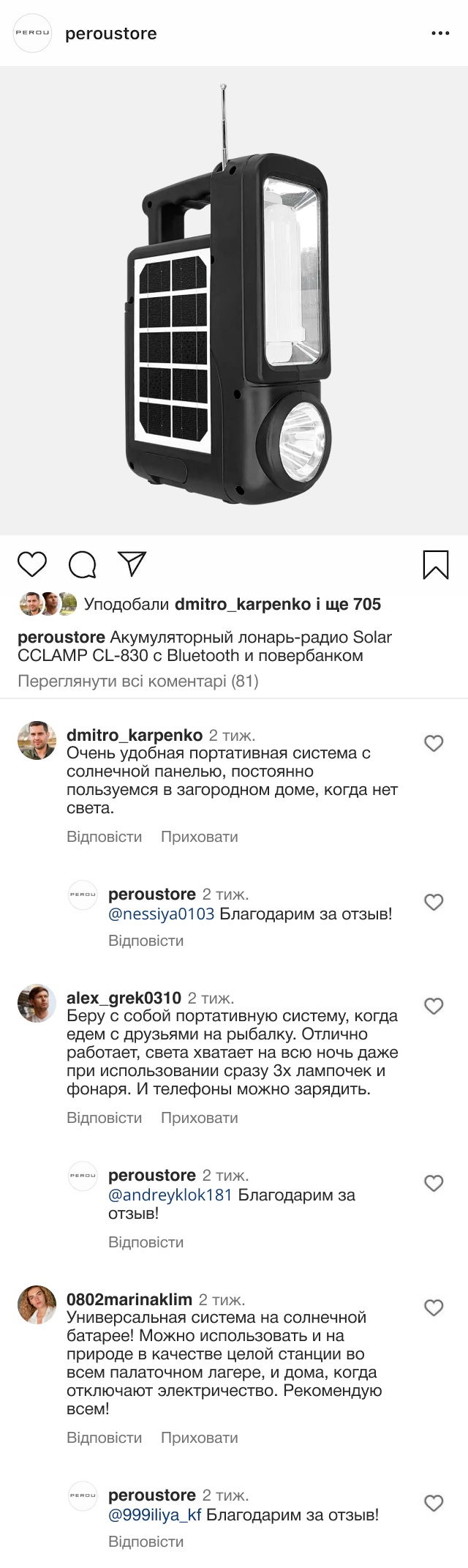Like 0802marinaklim's comment
The width and height of the screenshot is (468, 1568).
pos(434,1308)
